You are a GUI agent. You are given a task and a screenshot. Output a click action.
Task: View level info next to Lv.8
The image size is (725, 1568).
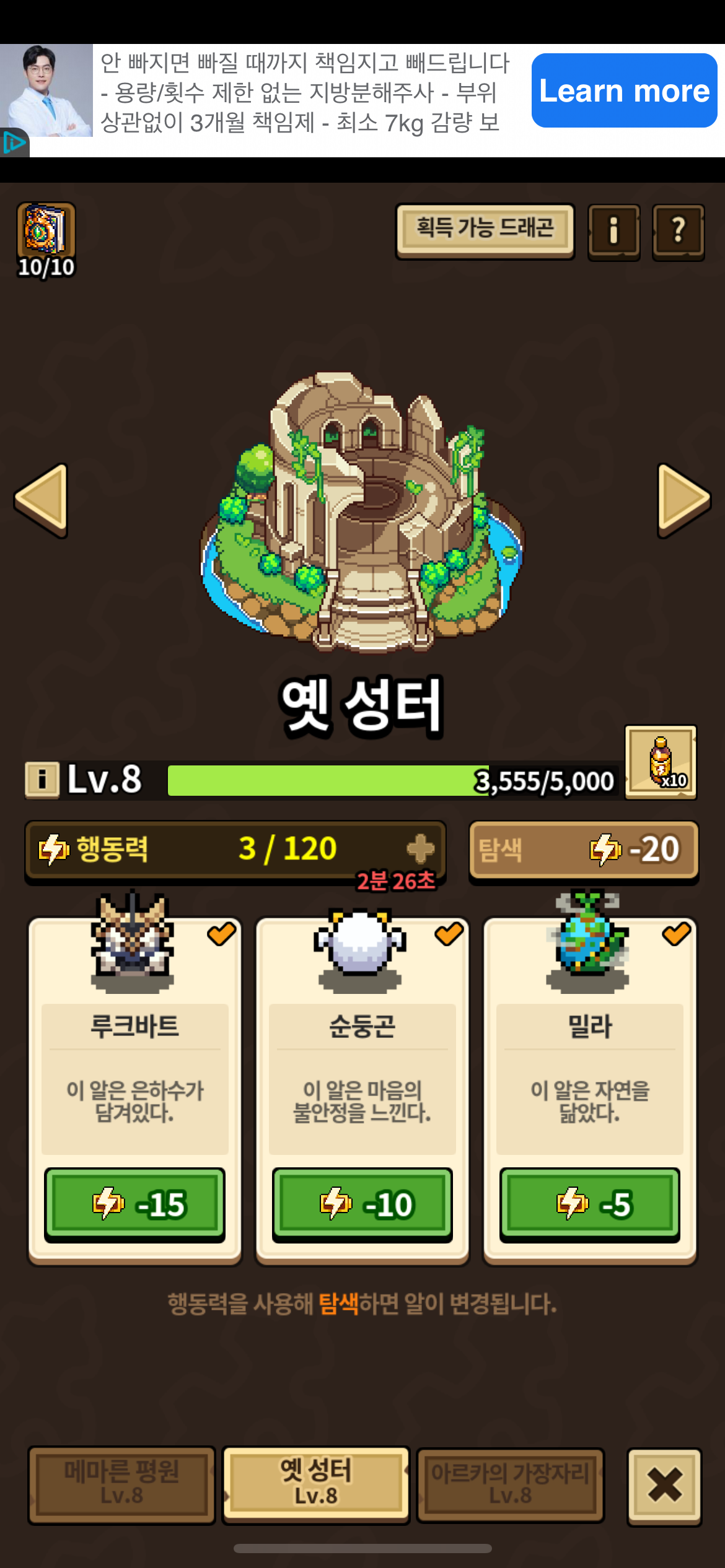pyautogui.click(x=42, y=779)
